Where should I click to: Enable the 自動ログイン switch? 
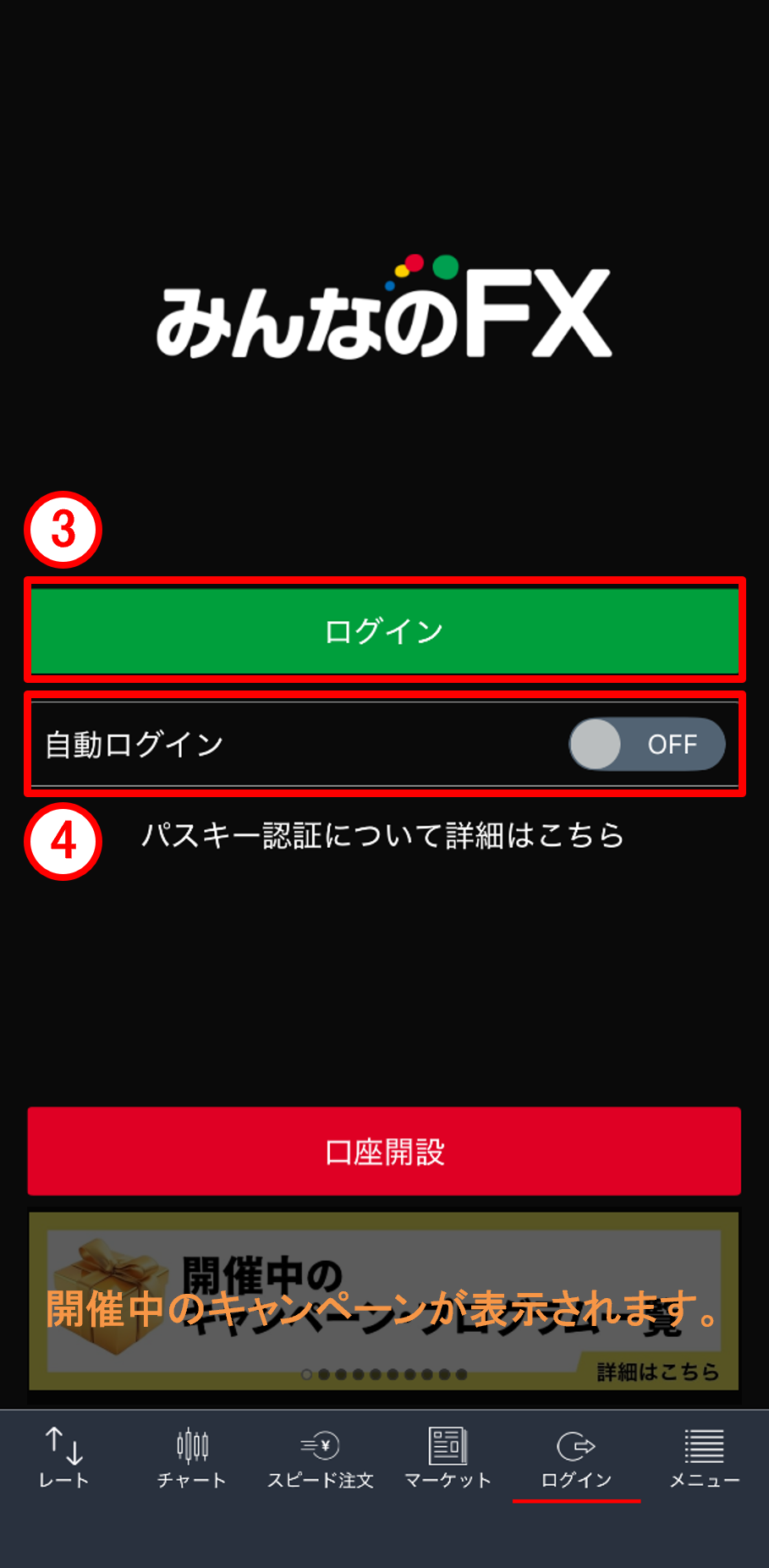click(646, 745)
